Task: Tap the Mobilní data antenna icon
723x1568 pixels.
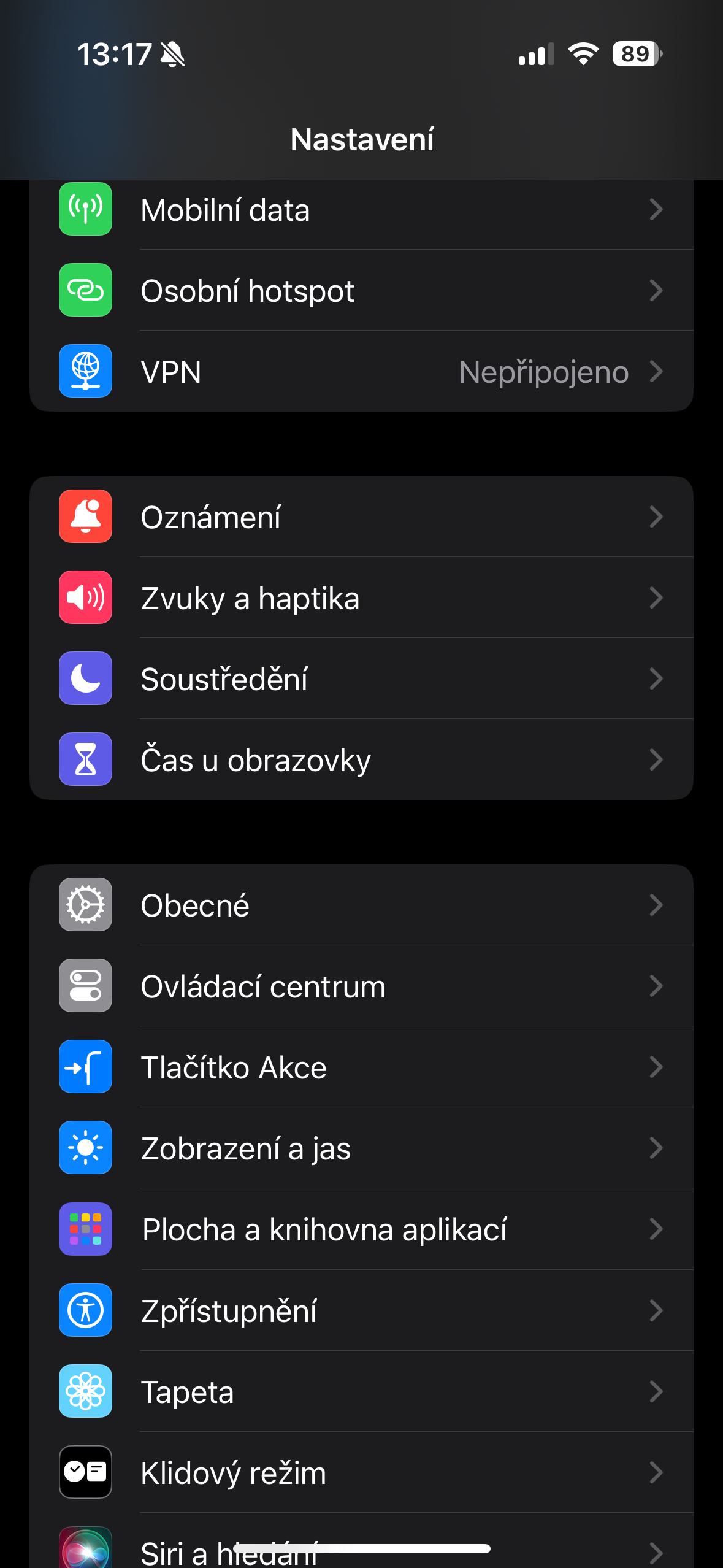Action: pyautogui.click(x=85, y=209)
